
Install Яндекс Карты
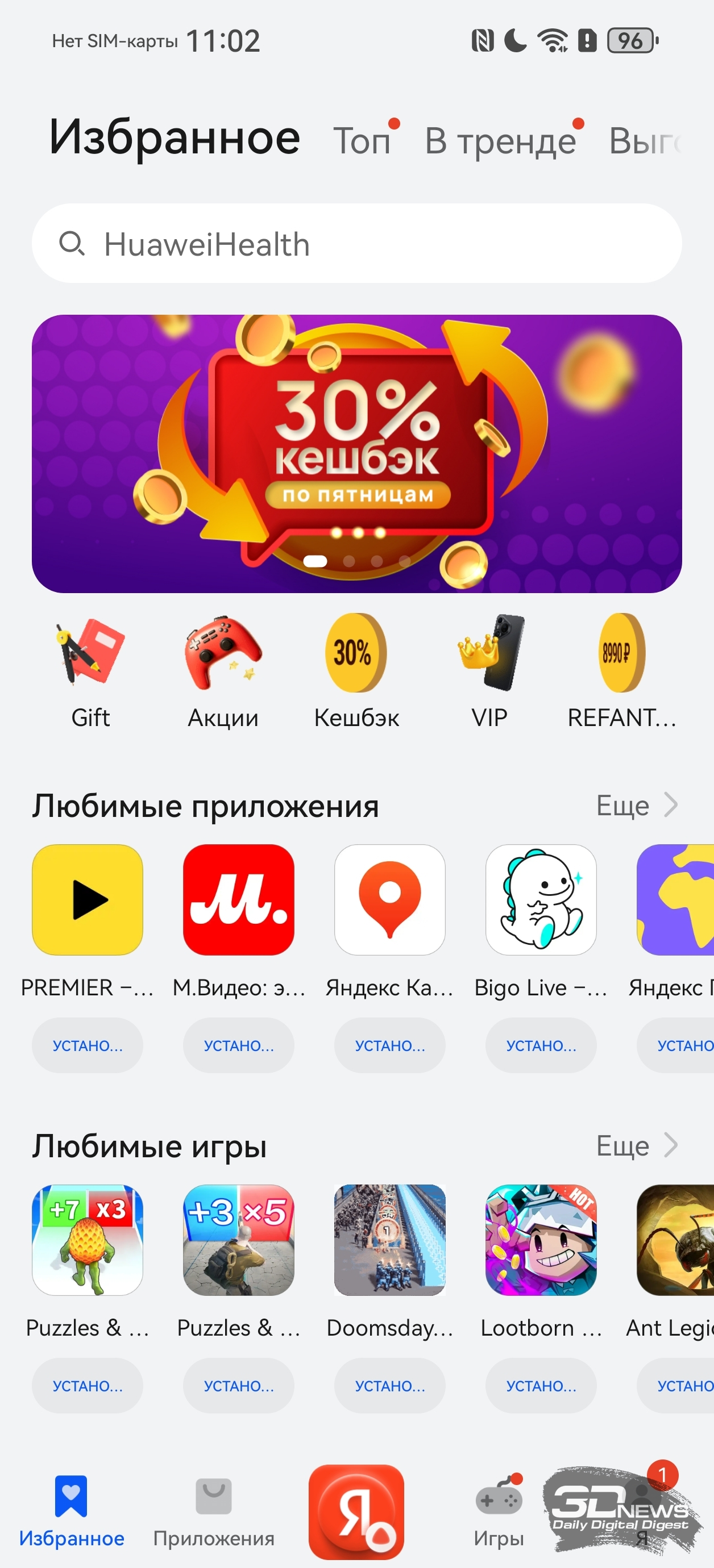pos(390,1045)
